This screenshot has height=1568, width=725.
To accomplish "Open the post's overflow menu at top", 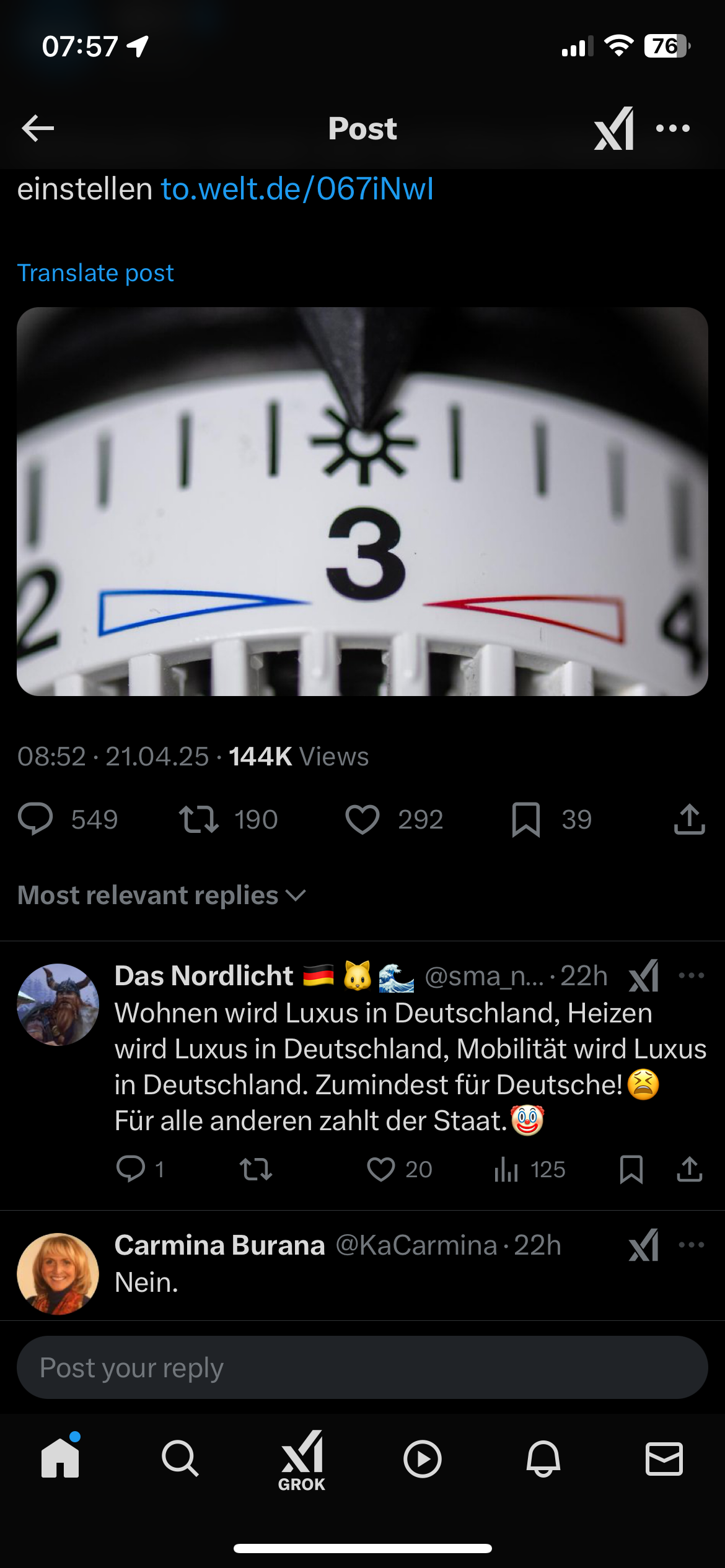I will point(673,128).
